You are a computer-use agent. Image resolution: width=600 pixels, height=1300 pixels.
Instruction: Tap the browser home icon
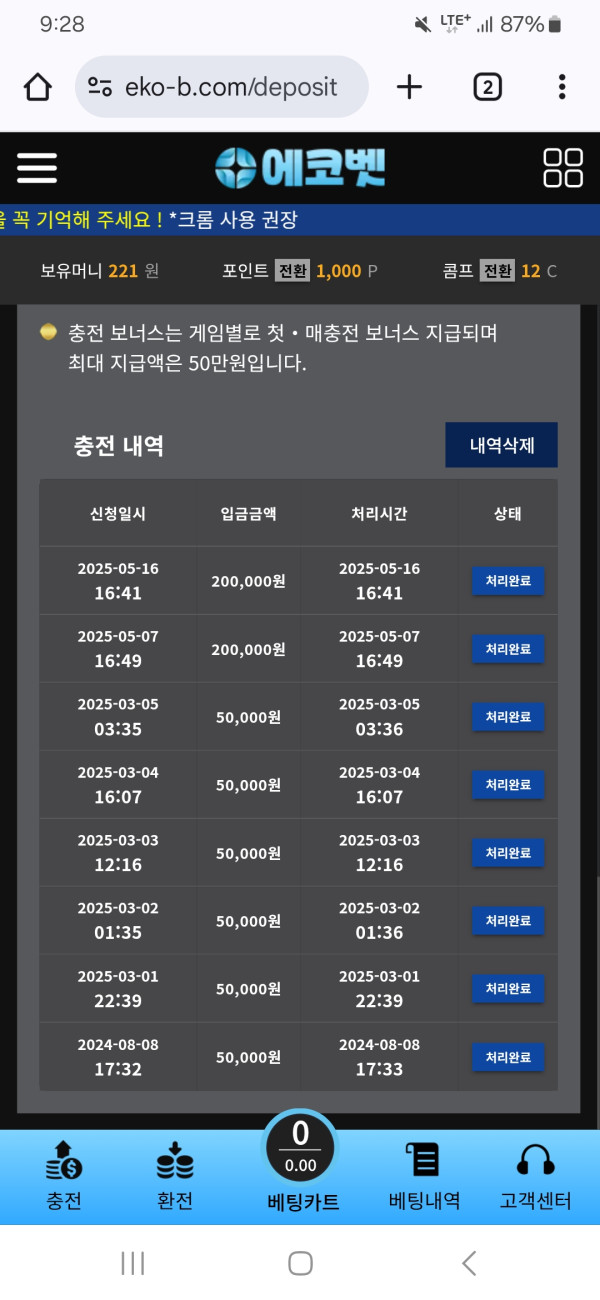(38, 87)
